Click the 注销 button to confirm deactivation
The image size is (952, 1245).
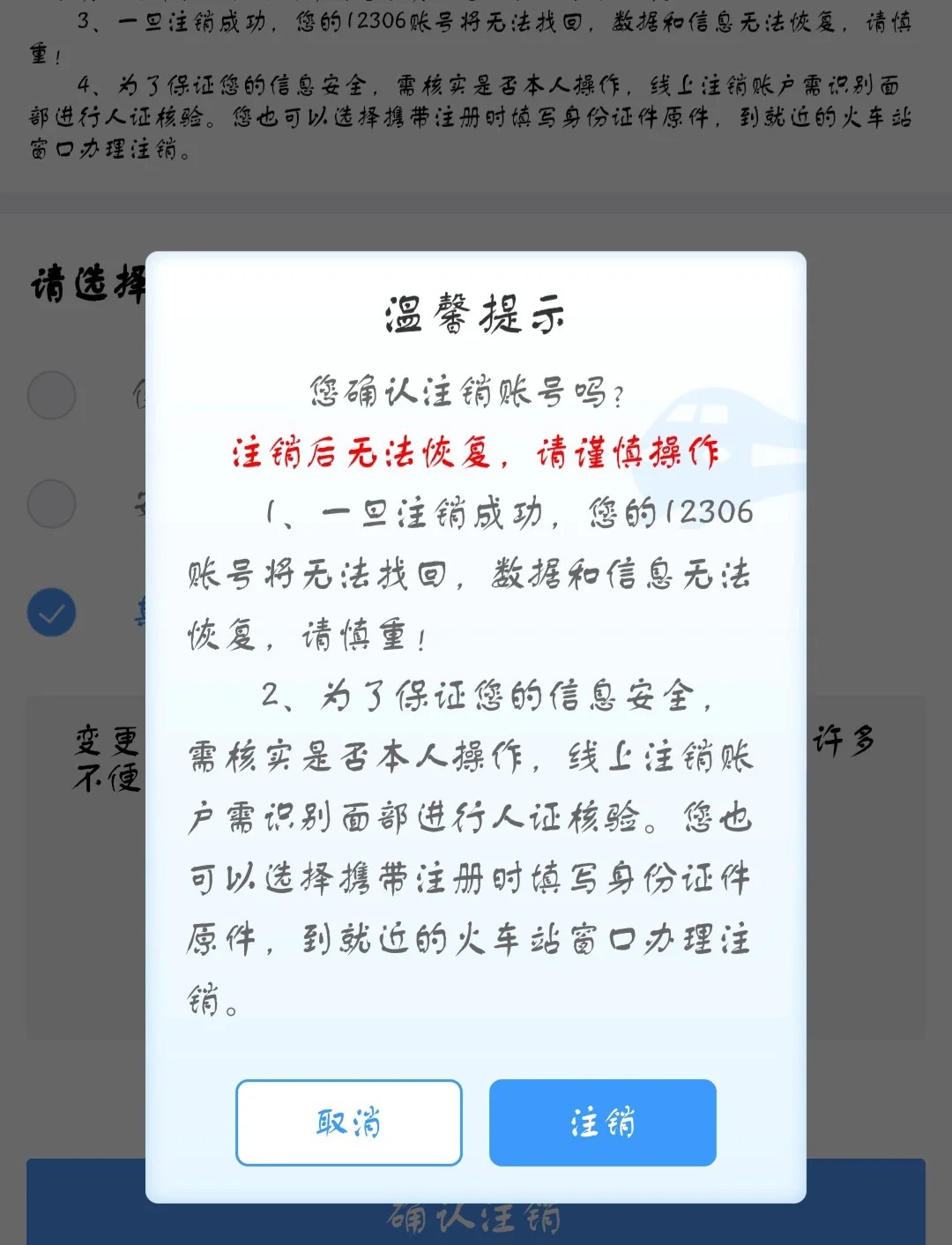click(602, 1122)
